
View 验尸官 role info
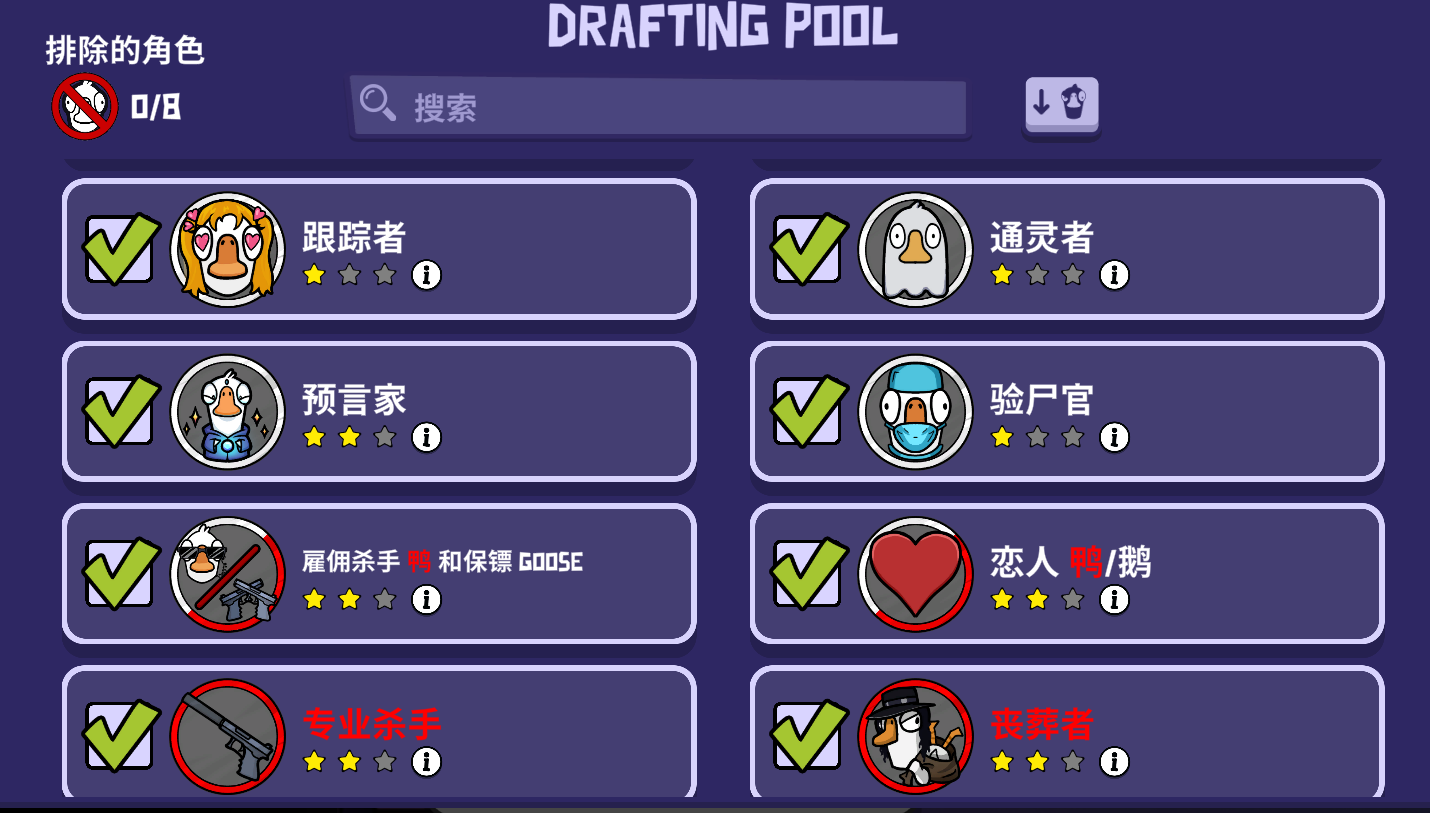click(x=1114, y=437)
